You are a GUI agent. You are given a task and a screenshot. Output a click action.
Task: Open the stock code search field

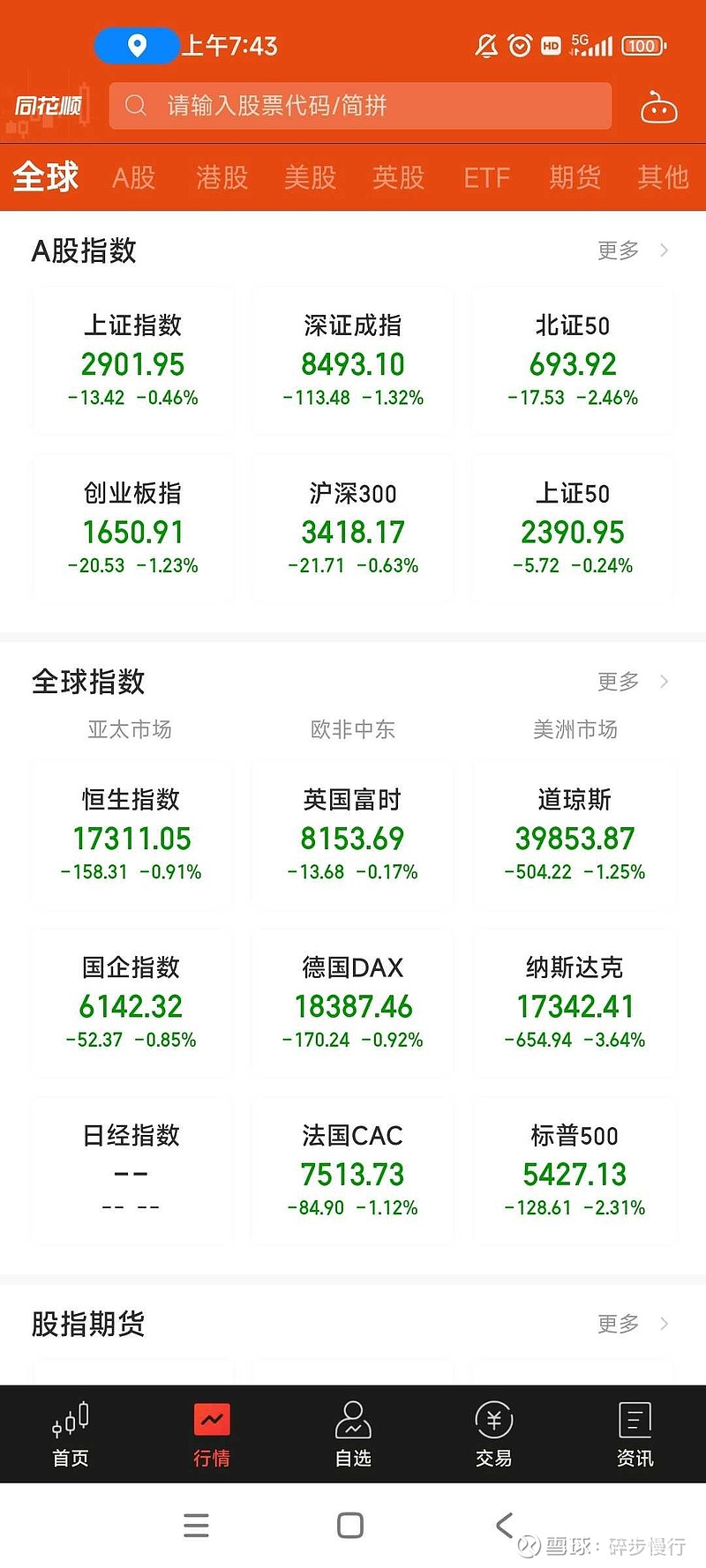point(360,106)
